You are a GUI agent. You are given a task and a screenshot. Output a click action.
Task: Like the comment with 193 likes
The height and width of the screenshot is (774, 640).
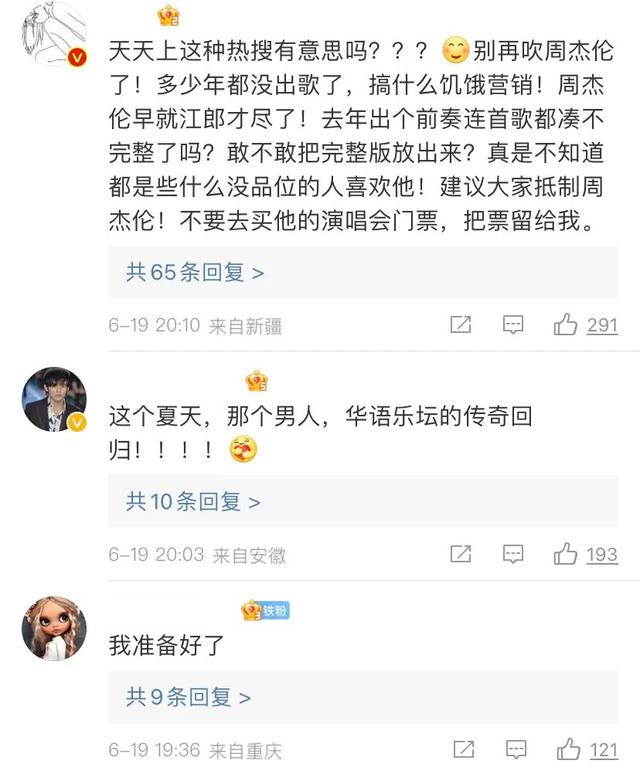566,554
